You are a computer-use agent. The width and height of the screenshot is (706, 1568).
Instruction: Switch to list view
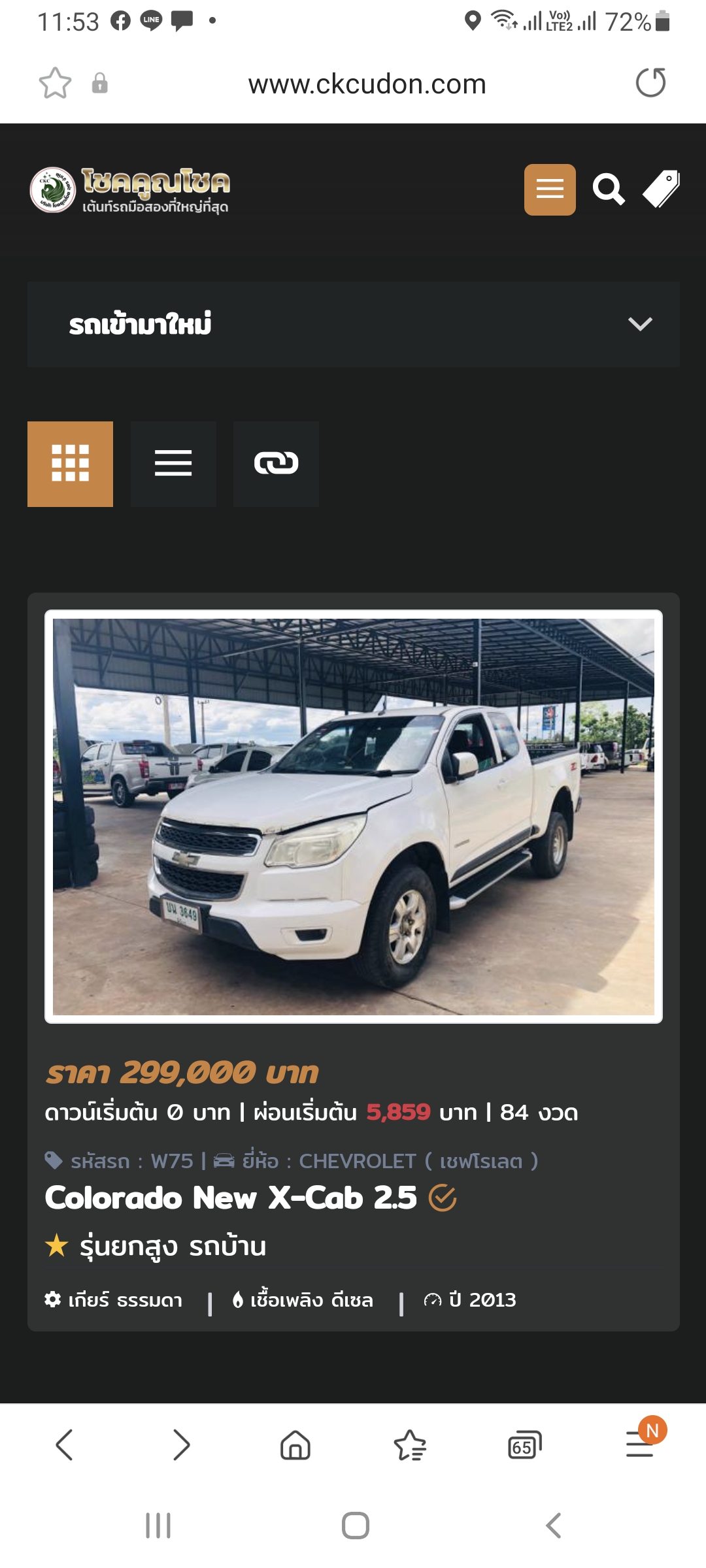(173, 464)
